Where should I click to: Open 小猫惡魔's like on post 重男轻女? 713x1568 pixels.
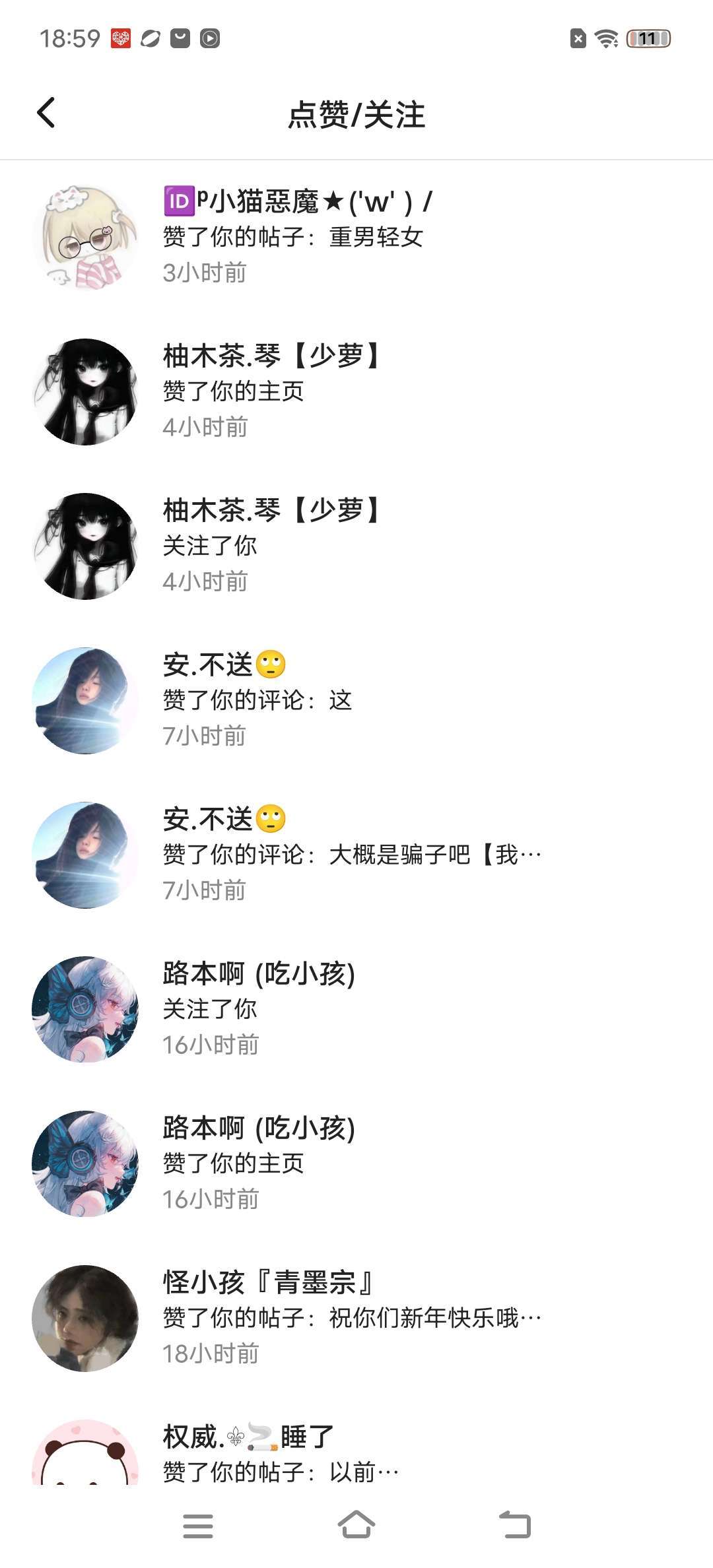[356, 237]
